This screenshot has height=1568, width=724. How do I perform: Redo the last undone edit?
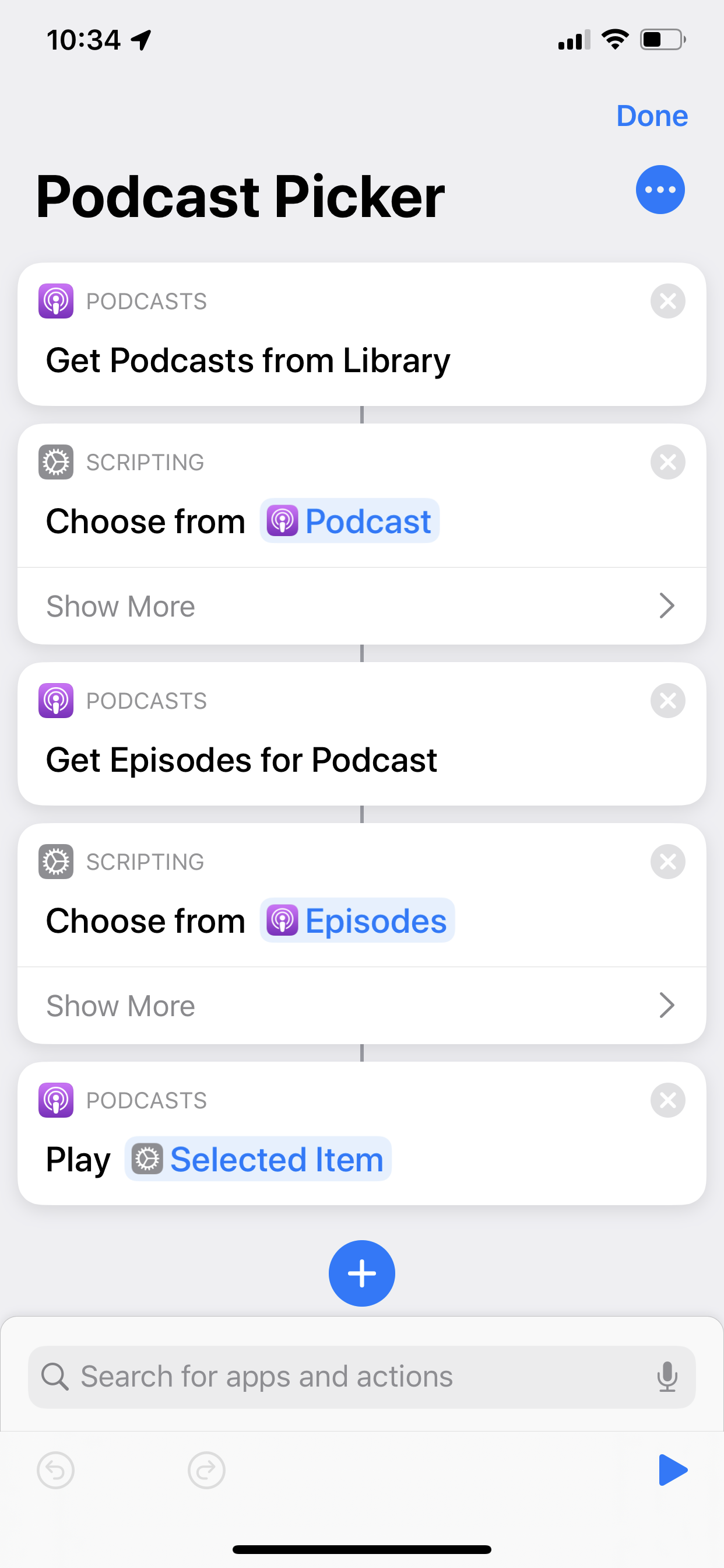pyautogui.click(x=207, y=1471)
